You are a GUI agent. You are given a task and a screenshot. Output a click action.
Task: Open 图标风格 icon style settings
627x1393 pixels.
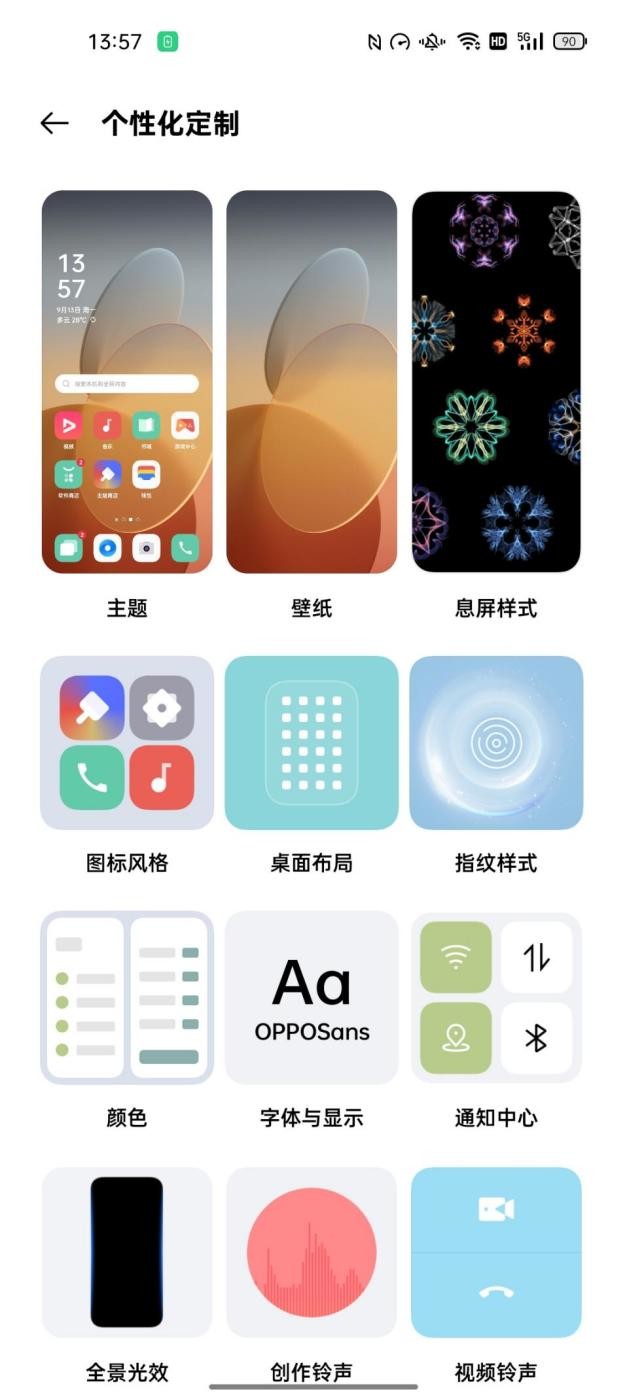pos(127,743)
